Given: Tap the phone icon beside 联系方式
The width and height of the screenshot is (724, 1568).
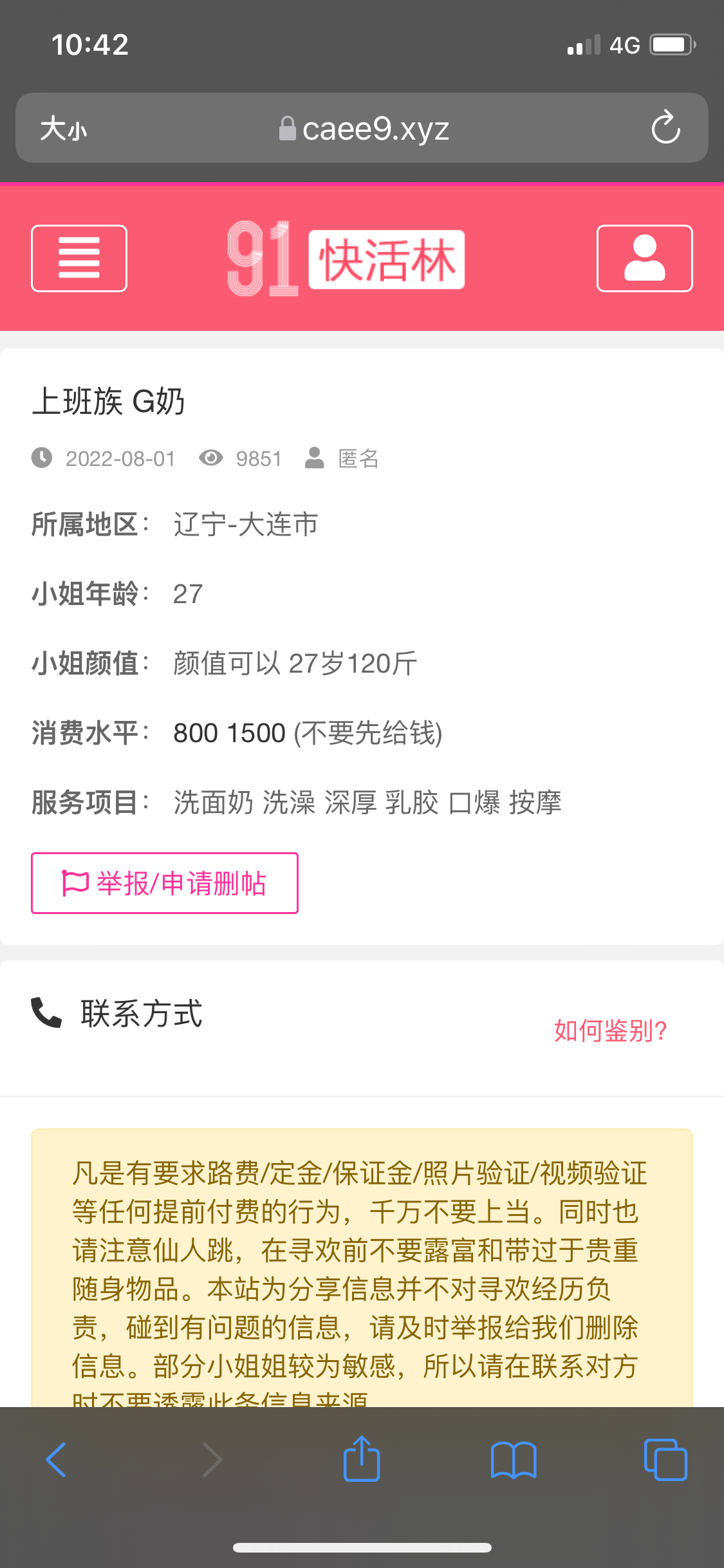Looking at the screenshot, I should tap(44, 1013).
